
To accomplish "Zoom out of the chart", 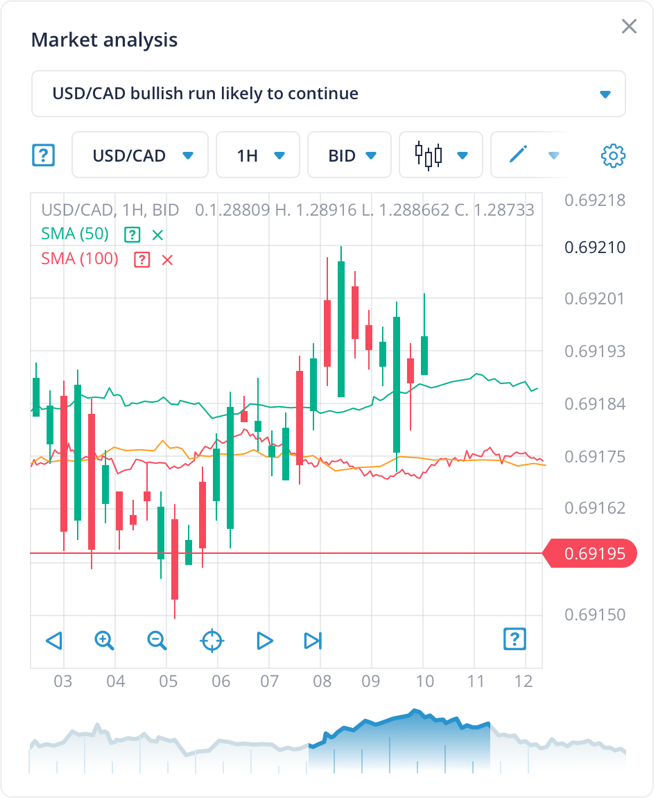I will pos(157,640).
